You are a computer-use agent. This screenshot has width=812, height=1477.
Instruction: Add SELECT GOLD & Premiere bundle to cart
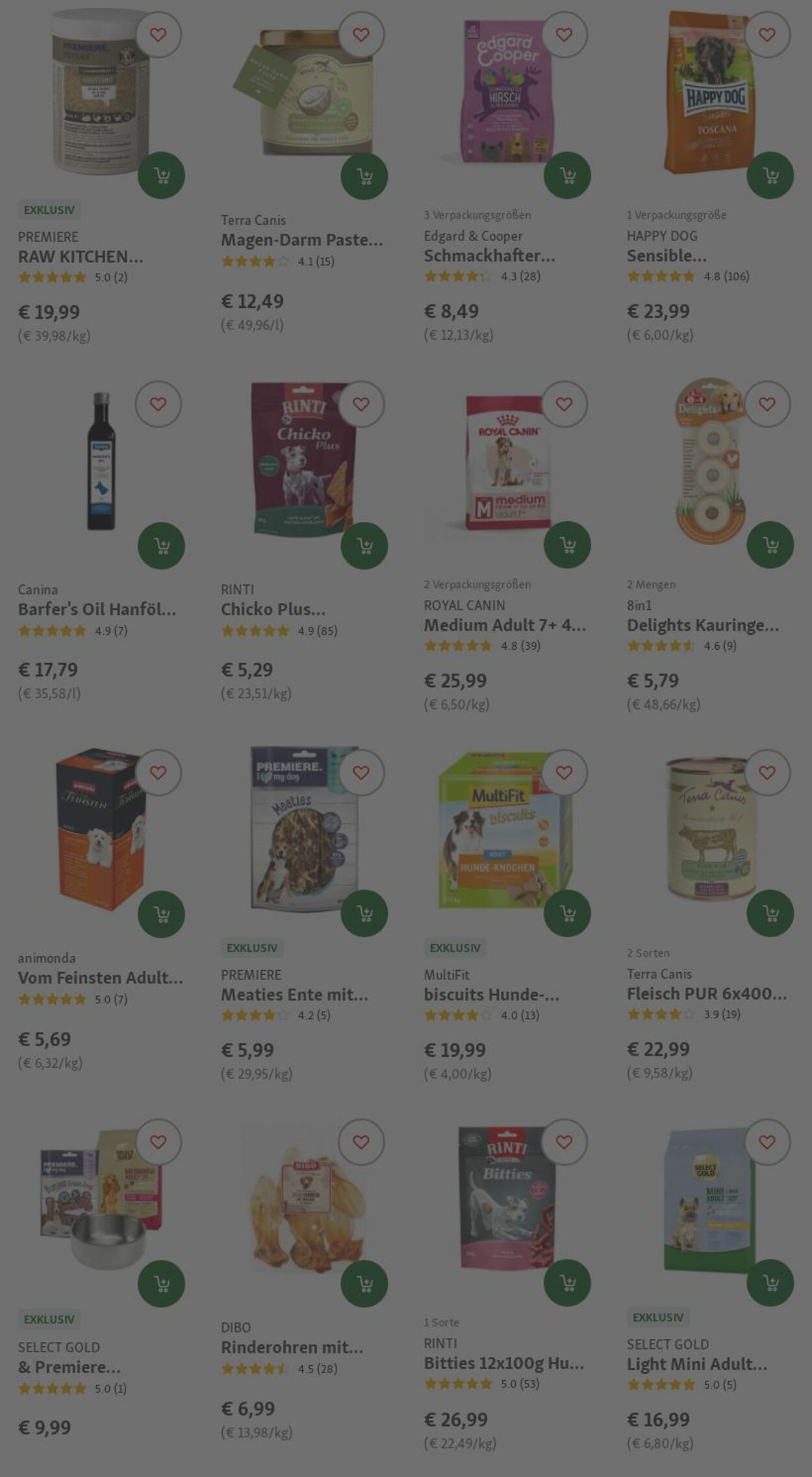point(161,1283)
